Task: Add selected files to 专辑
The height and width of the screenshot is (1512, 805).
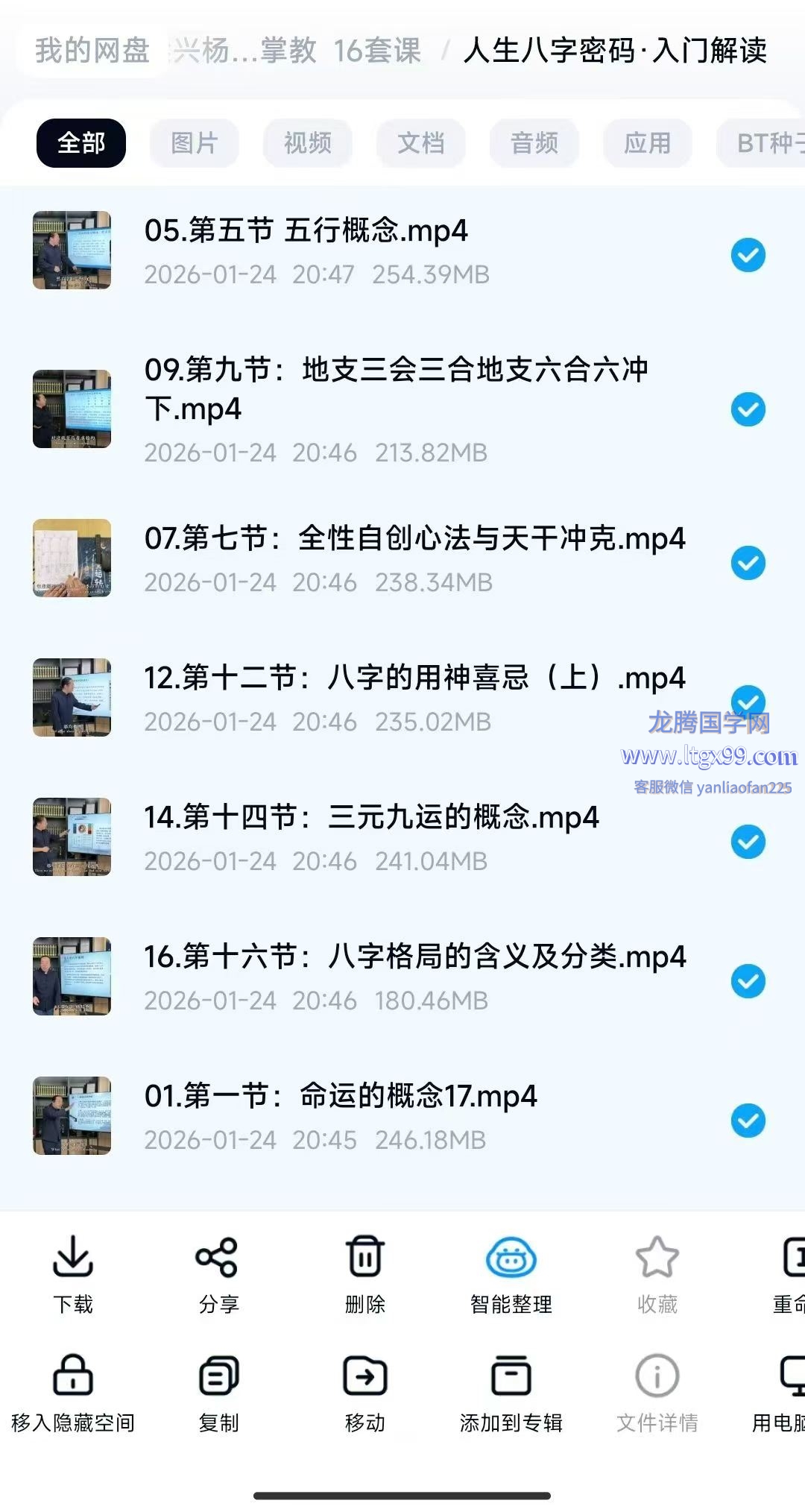Action: point(511,1393)
